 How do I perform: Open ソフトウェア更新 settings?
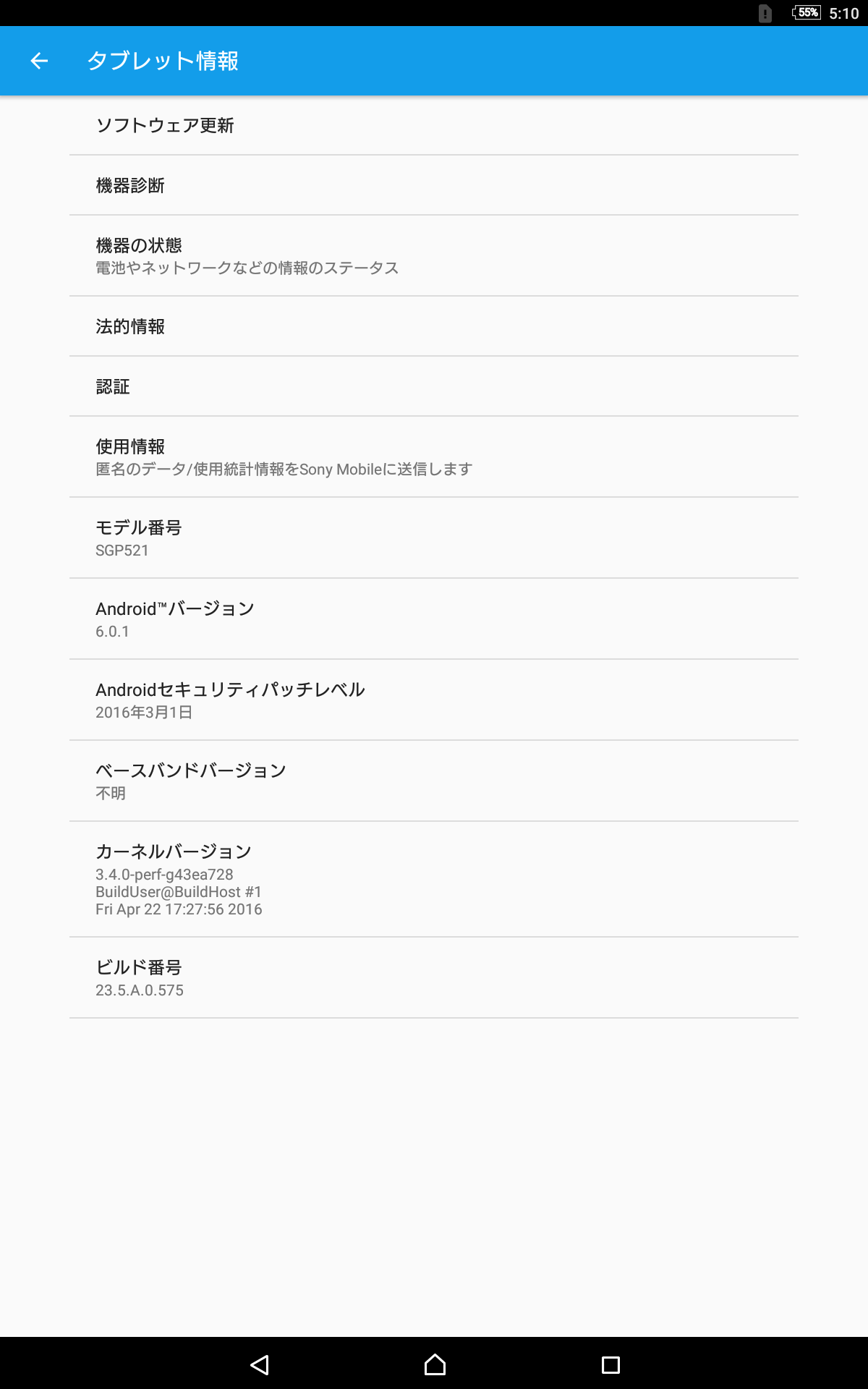[434, 125]
